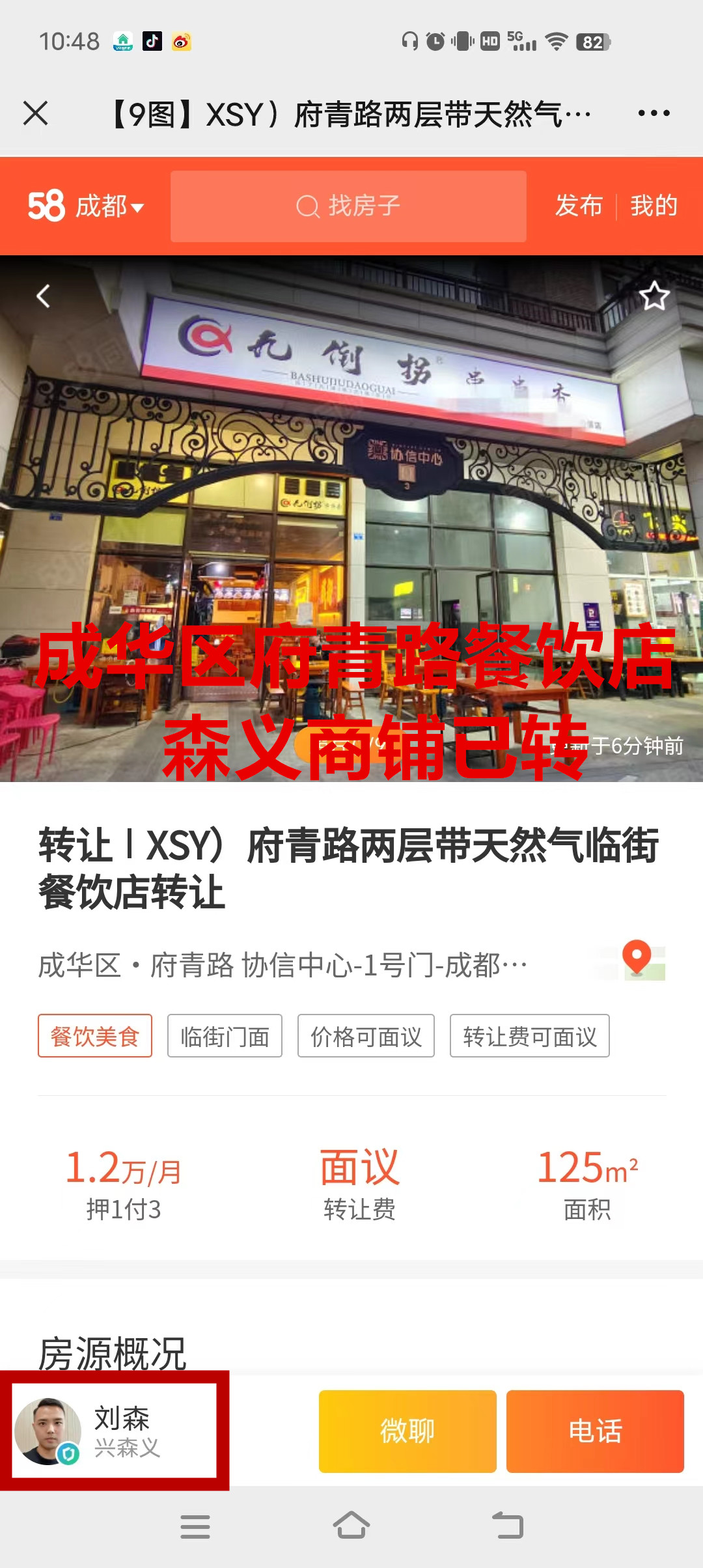Tap the 找房子 search box
Image resolution: width=703 pixels, height=1568 pixels.
[348, 206]
